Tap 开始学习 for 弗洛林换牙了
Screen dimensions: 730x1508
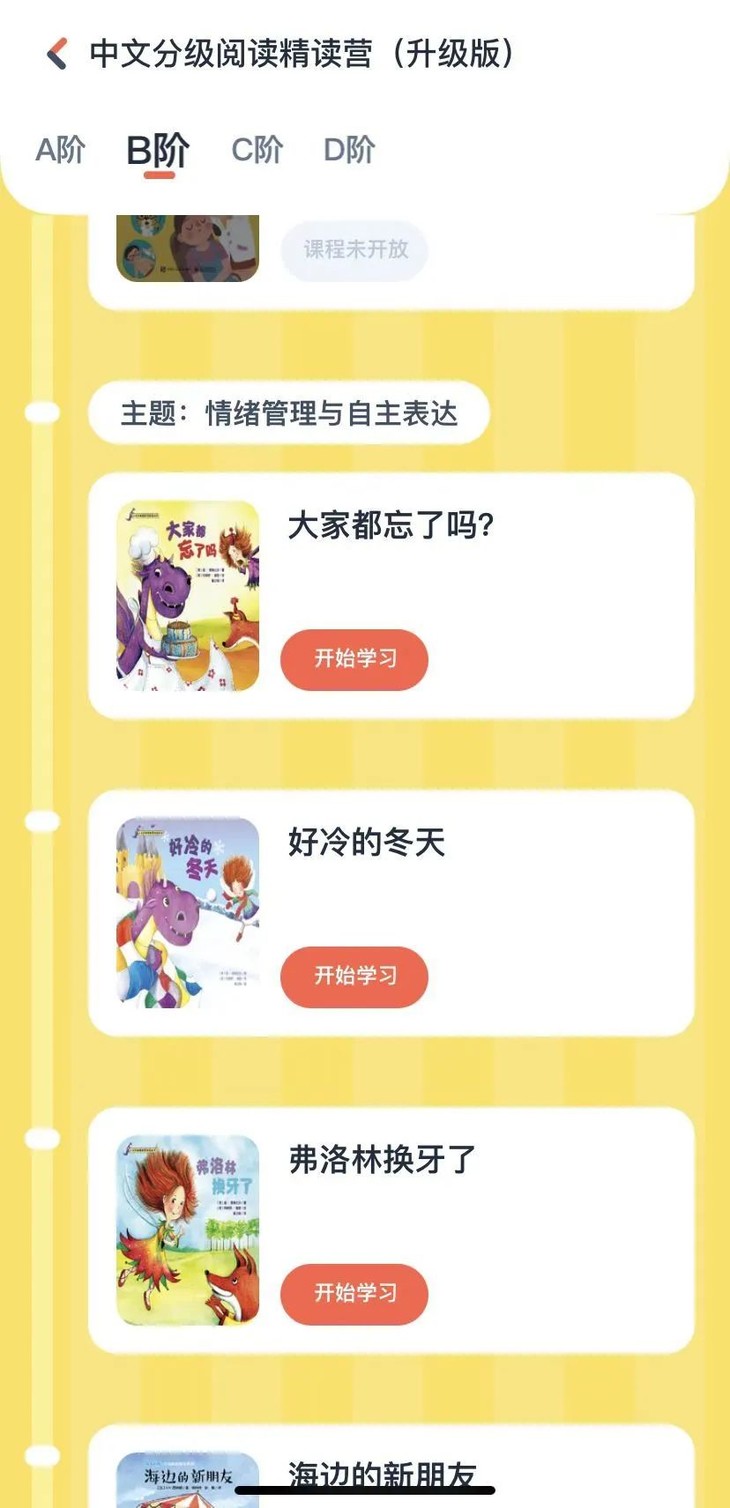click(x=355, y=1295)
